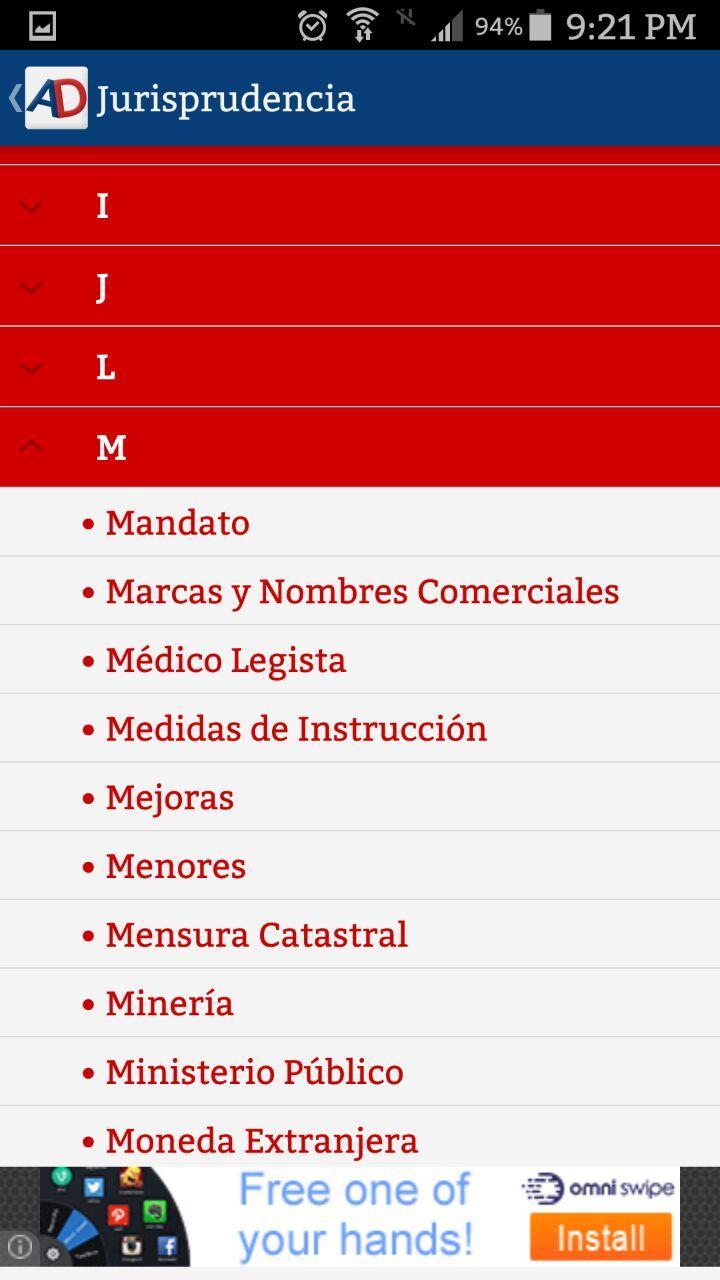
Task: Expand the letter L section
Action: [x=360, y=368]
